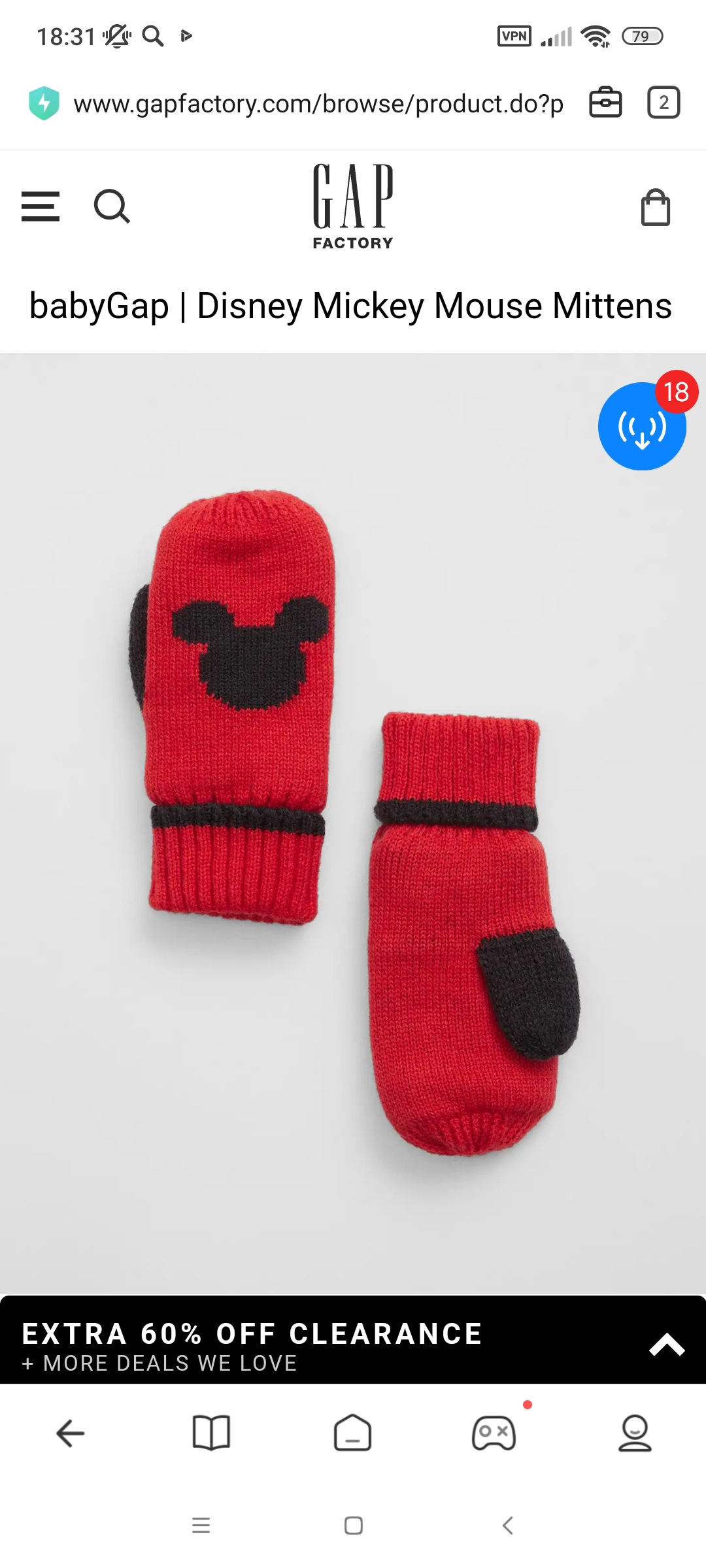Open the Gap Factory site search

point(112,206)
